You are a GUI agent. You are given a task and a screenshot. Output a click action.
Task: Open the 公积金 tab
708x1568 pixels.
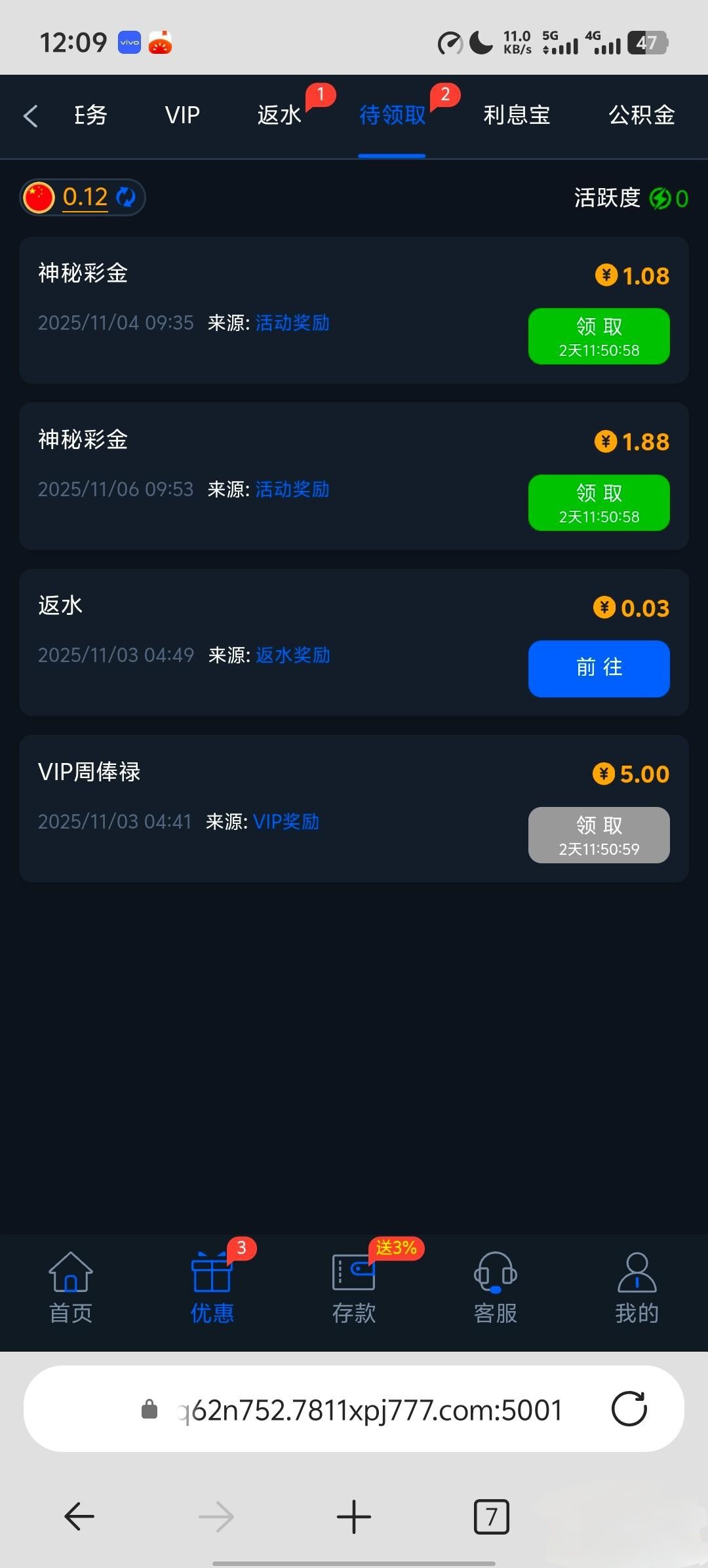[641, 115]
